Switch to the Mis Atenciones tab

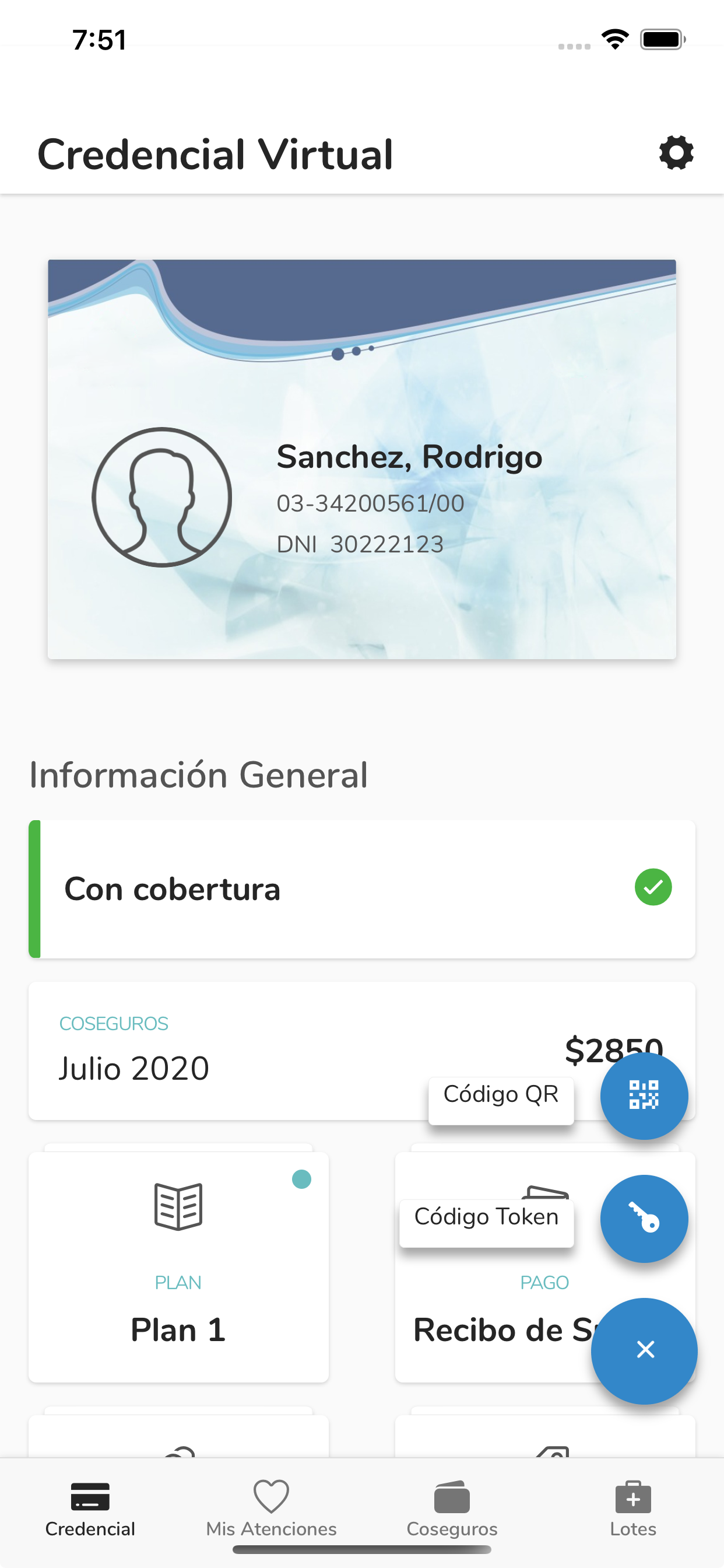[271, 1503]
